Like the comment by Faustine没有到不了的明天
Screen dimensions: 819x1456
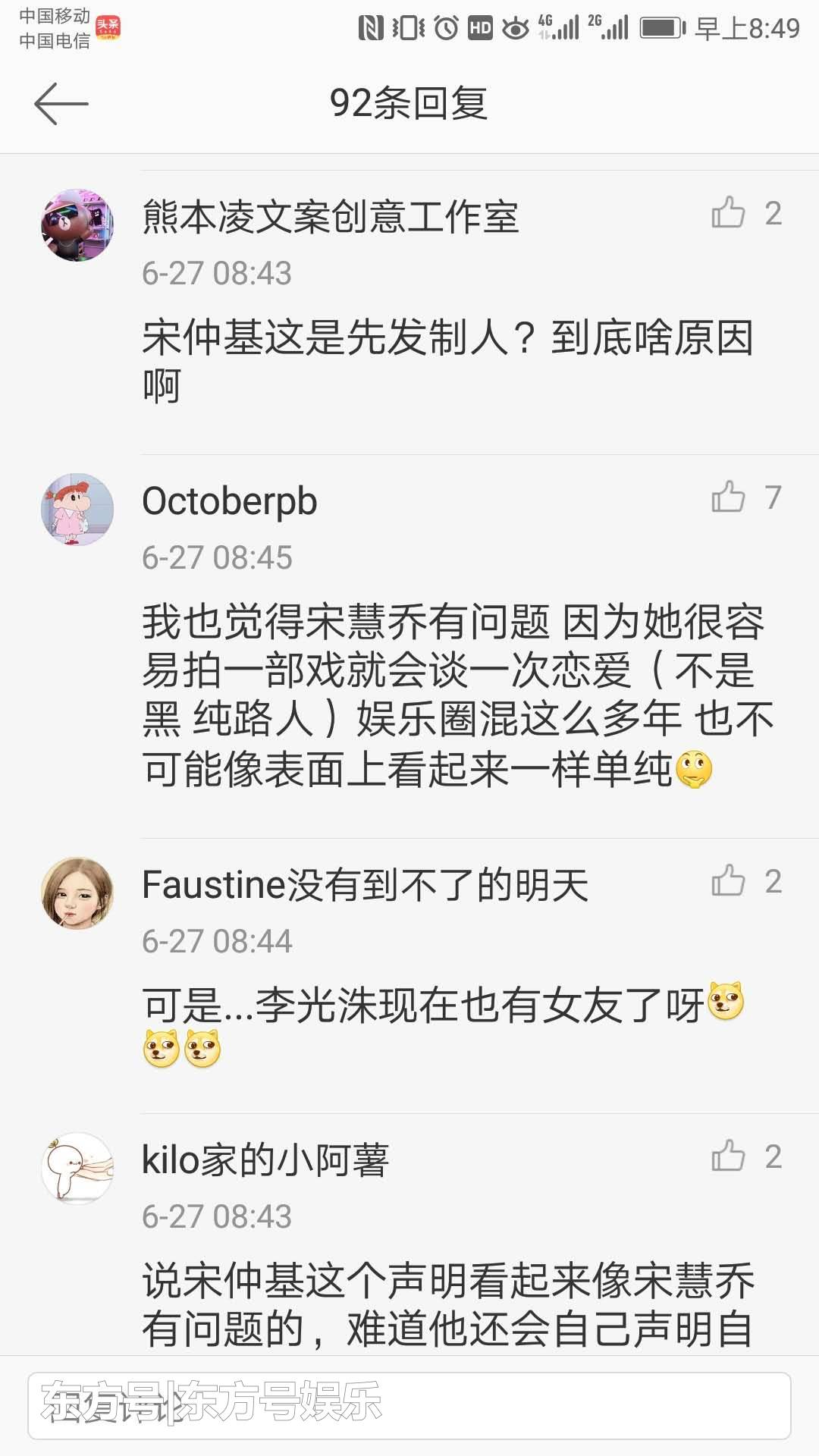pos(729,881)
